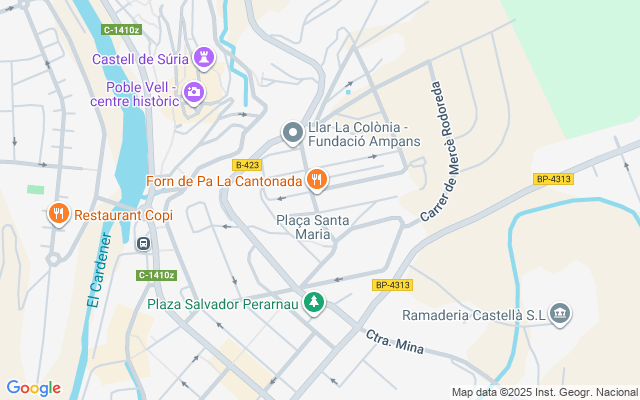The width and height of the screenshot is (640, 400).
Task: Select the Restaurant Copi marker
Action: pyautogui.click(x=59, y=214)
